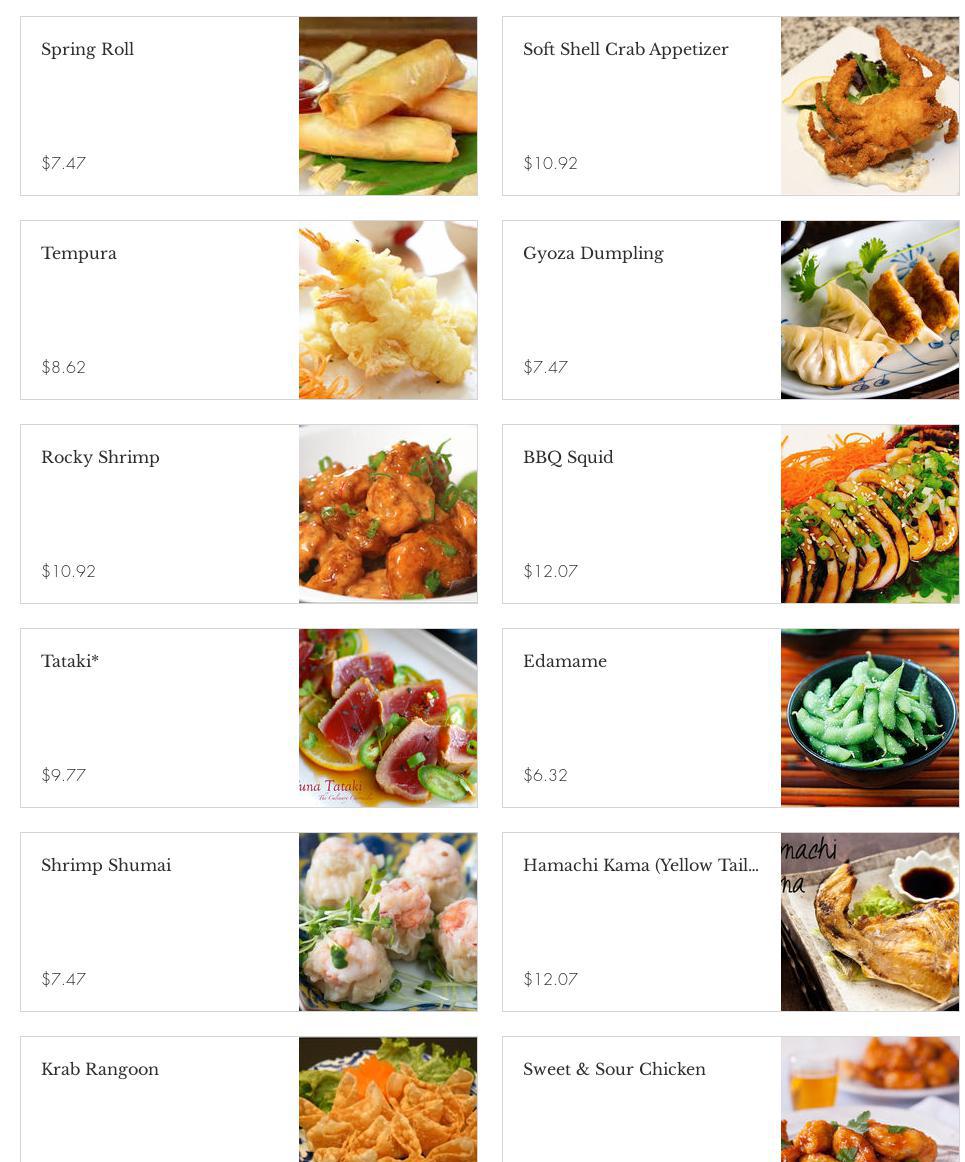965x1162 pixels.
Task: View the Shrimp Shumai card
Action: click(x=248, y=922)
